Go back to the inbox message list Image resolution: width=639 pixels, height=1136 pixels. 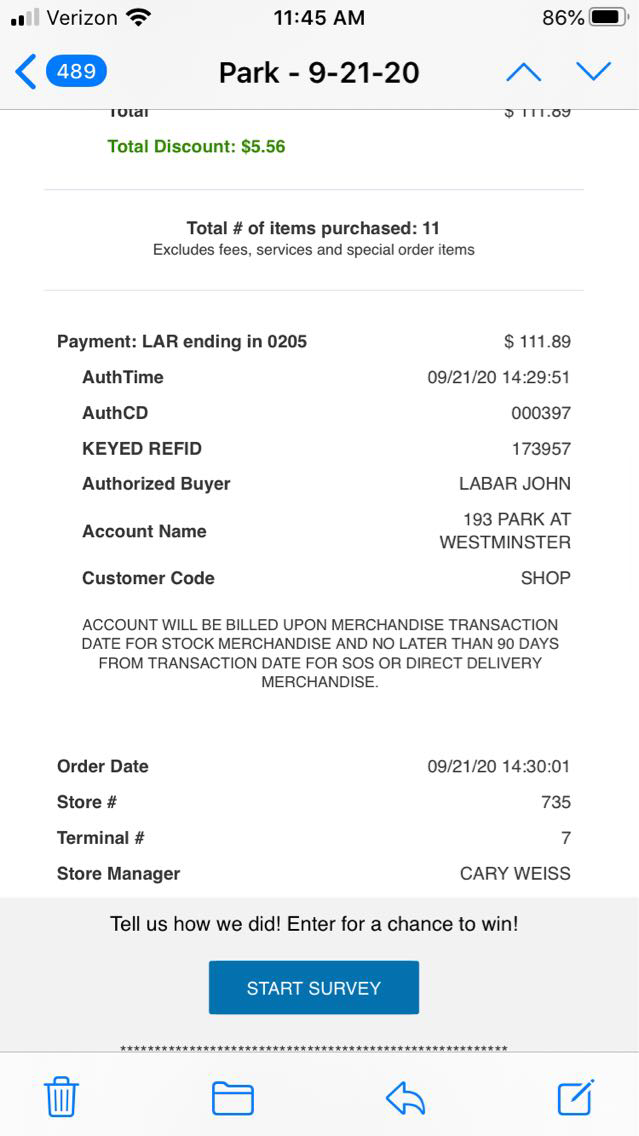click(58, 72)
